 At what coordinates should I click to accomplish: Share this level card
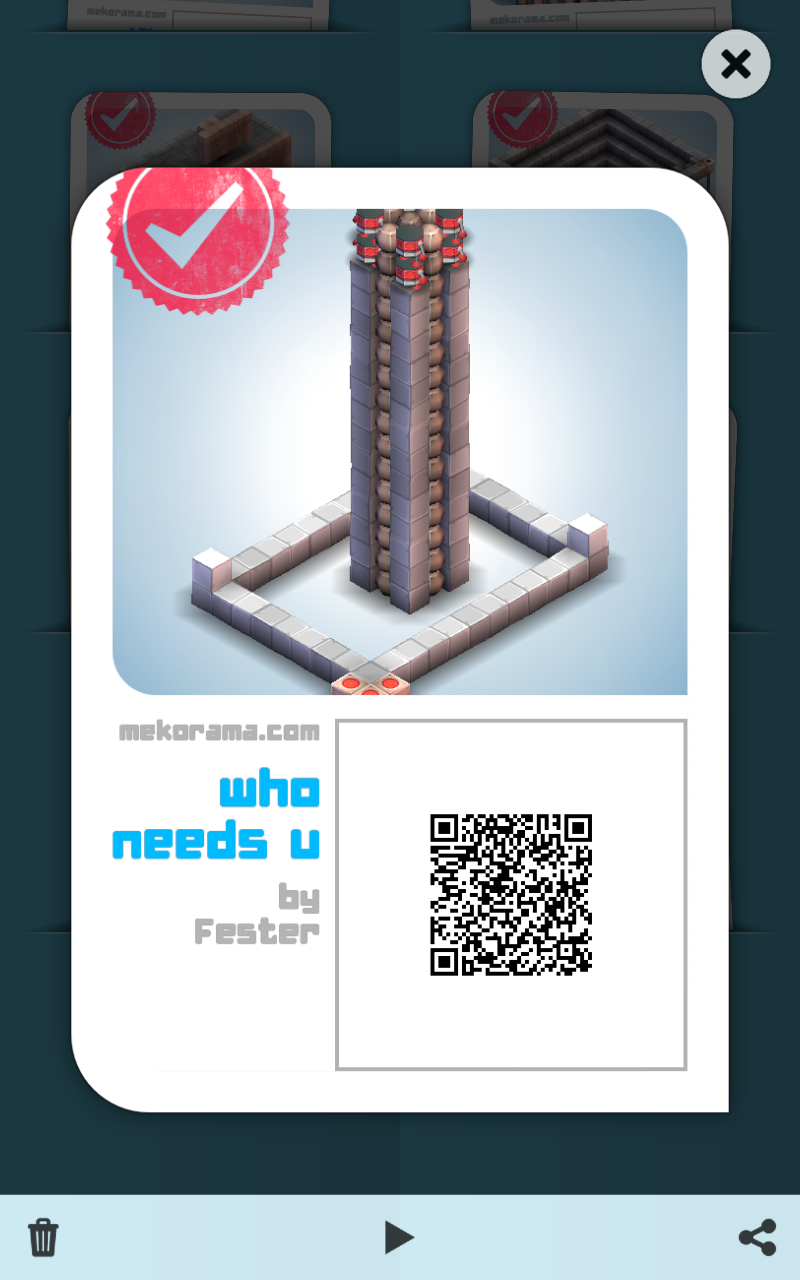coord(757,1237)
